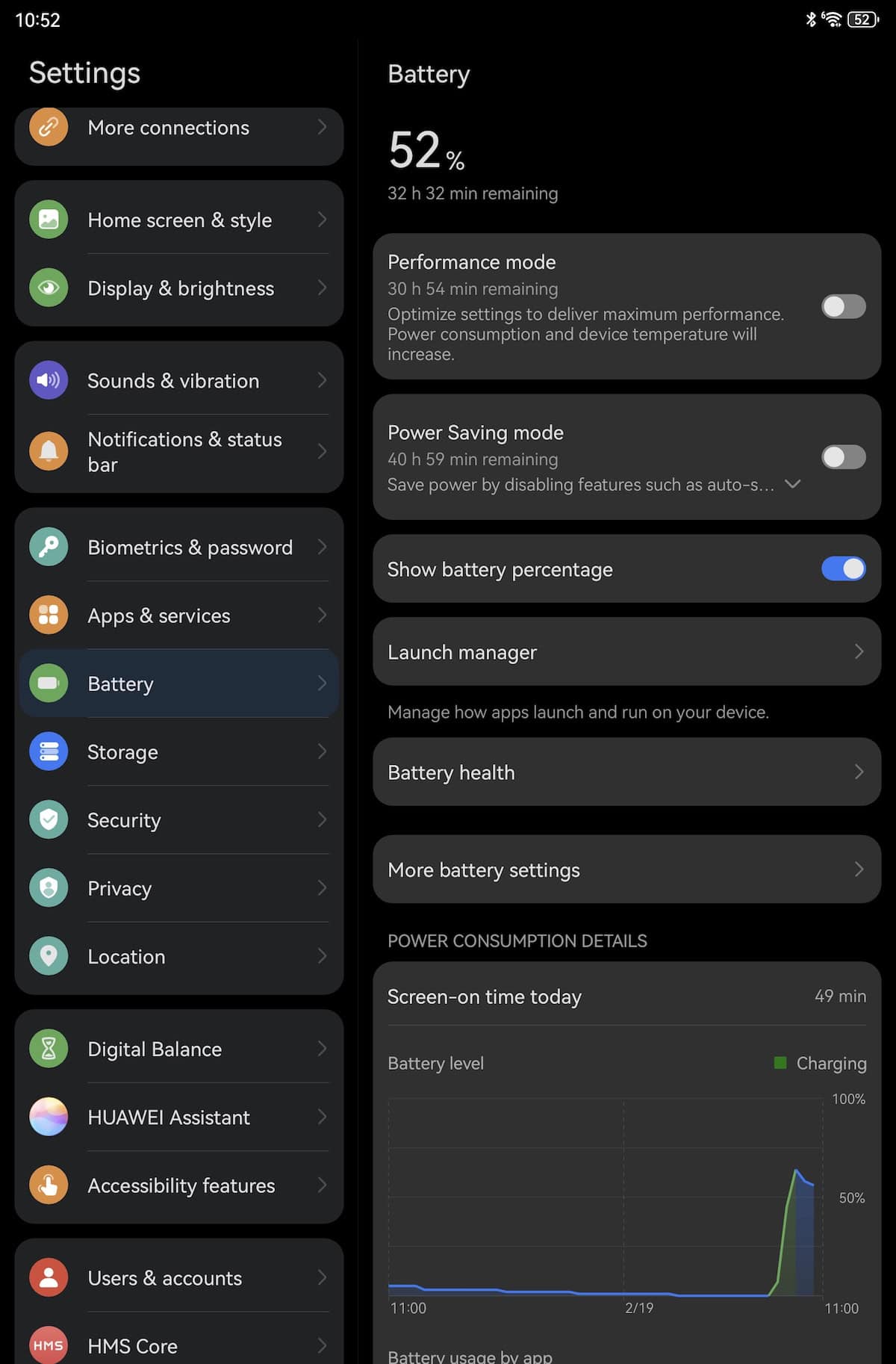896x1364 pixels.
Task: Open Location settings
Action: pos(179,957)
